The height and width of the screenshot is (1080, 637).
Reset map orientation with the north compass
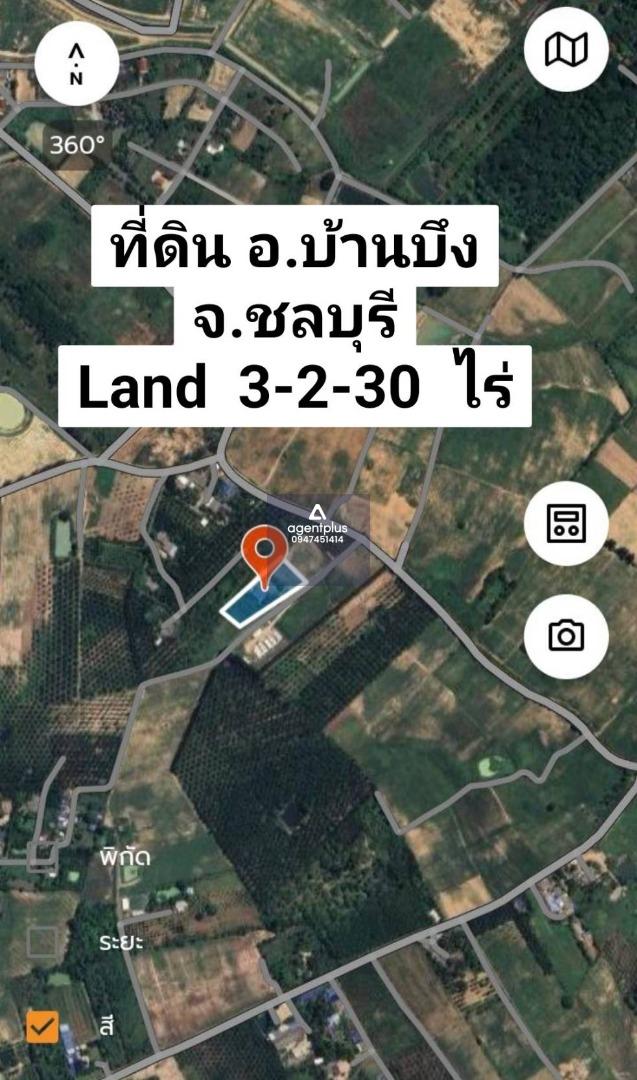(x=76, y=63)
